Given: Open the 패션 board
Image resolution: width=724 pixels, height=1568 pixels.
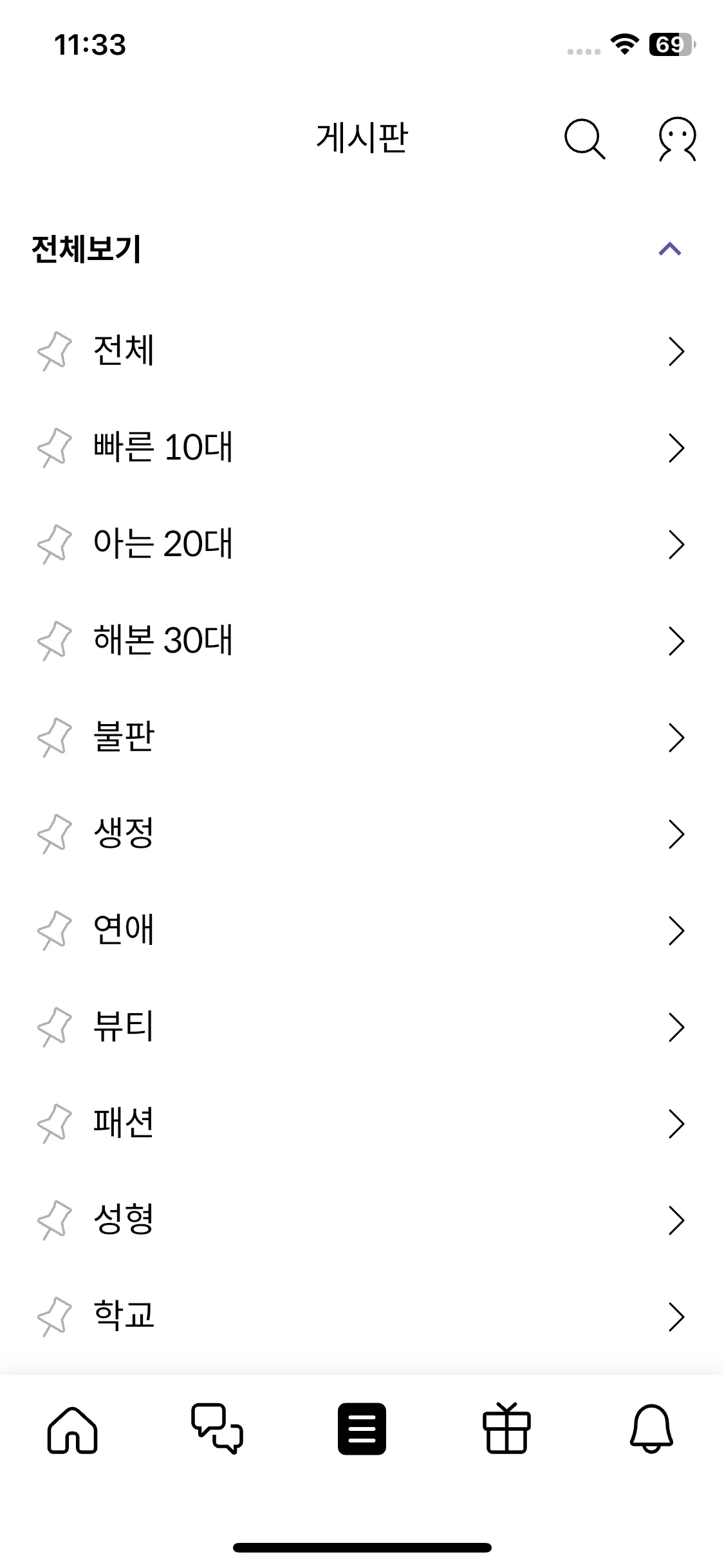Looking at the screenshot, I should pos(360,1123).
